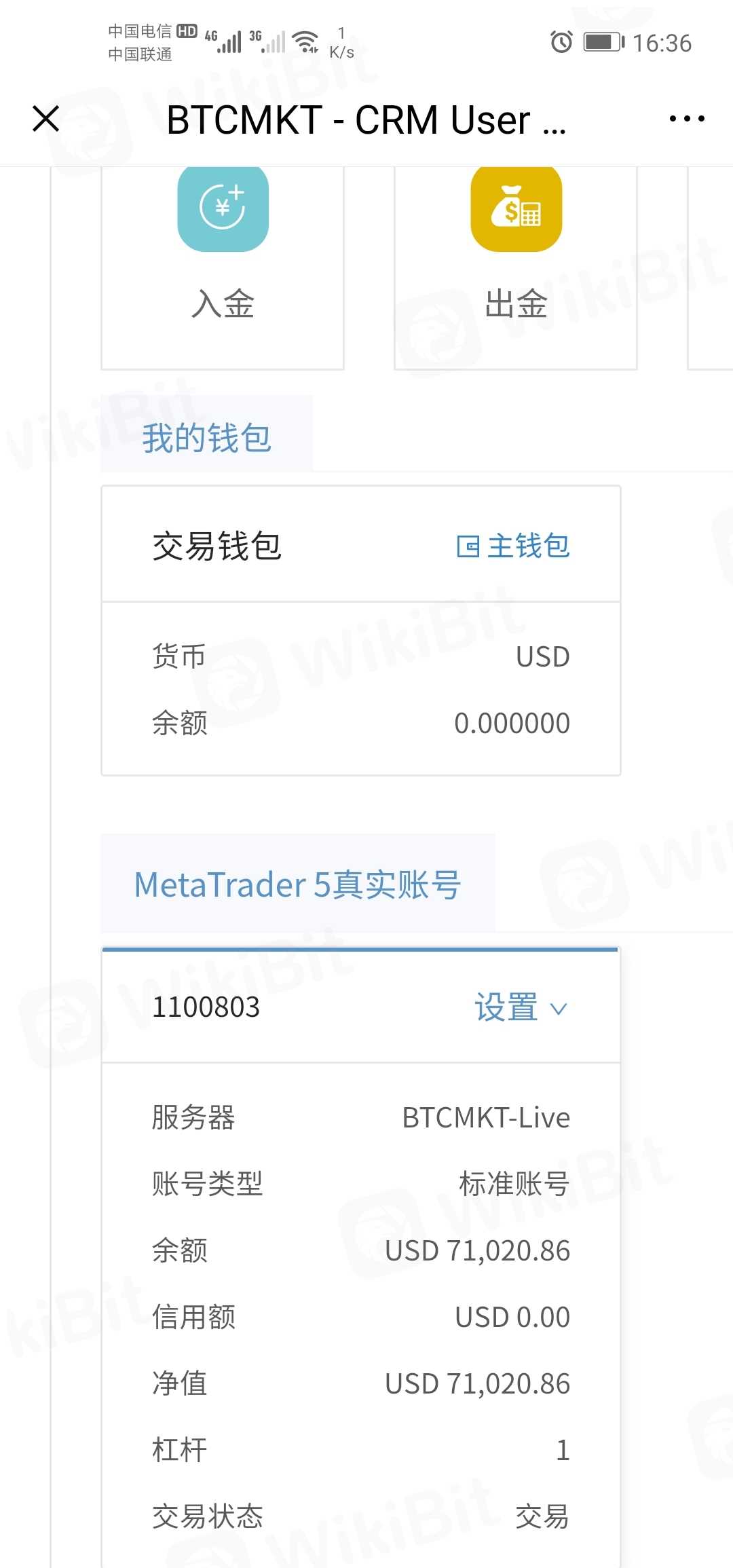The width and height of the screenshot is (733, 1568).
Task: Expand 设置 dropdown for account 1100803
Action: pyautogui.click(x=521, y=1007)
